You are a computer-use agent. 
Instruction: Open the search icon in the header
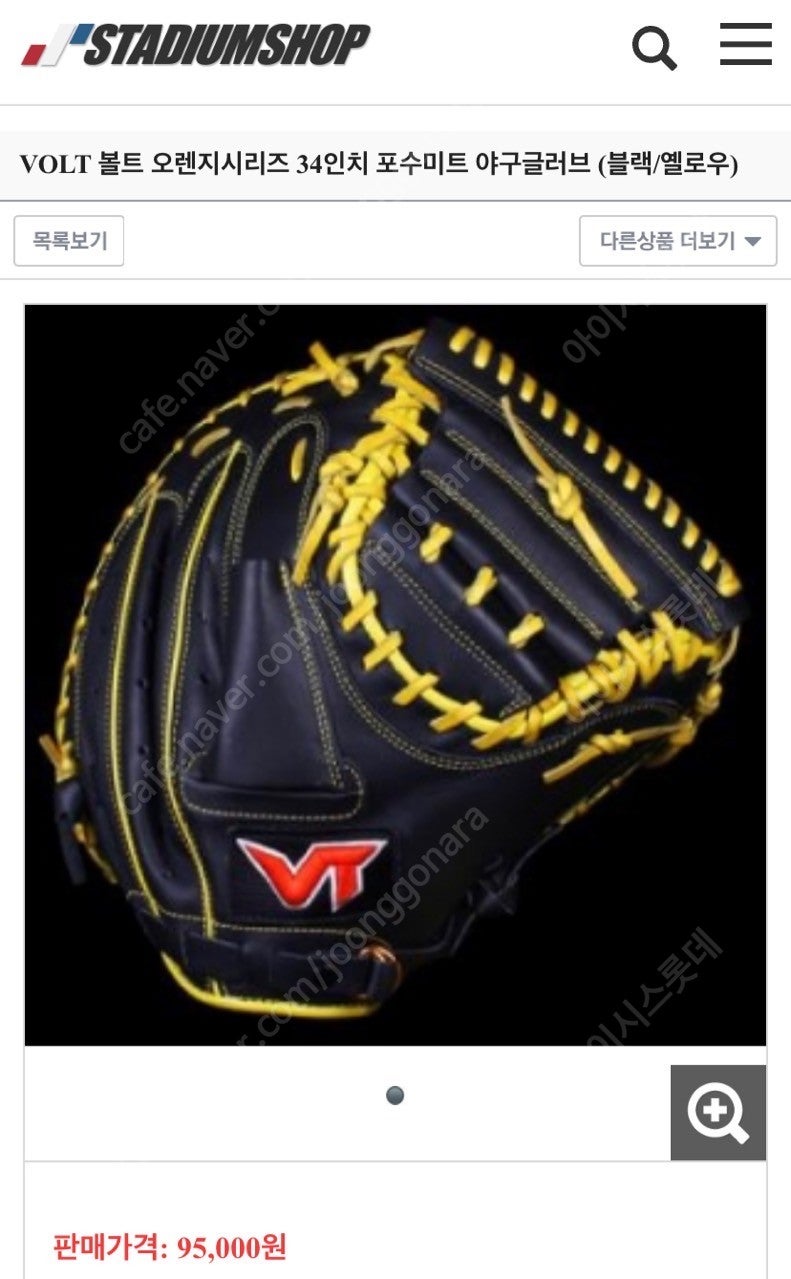coord(655,47)
